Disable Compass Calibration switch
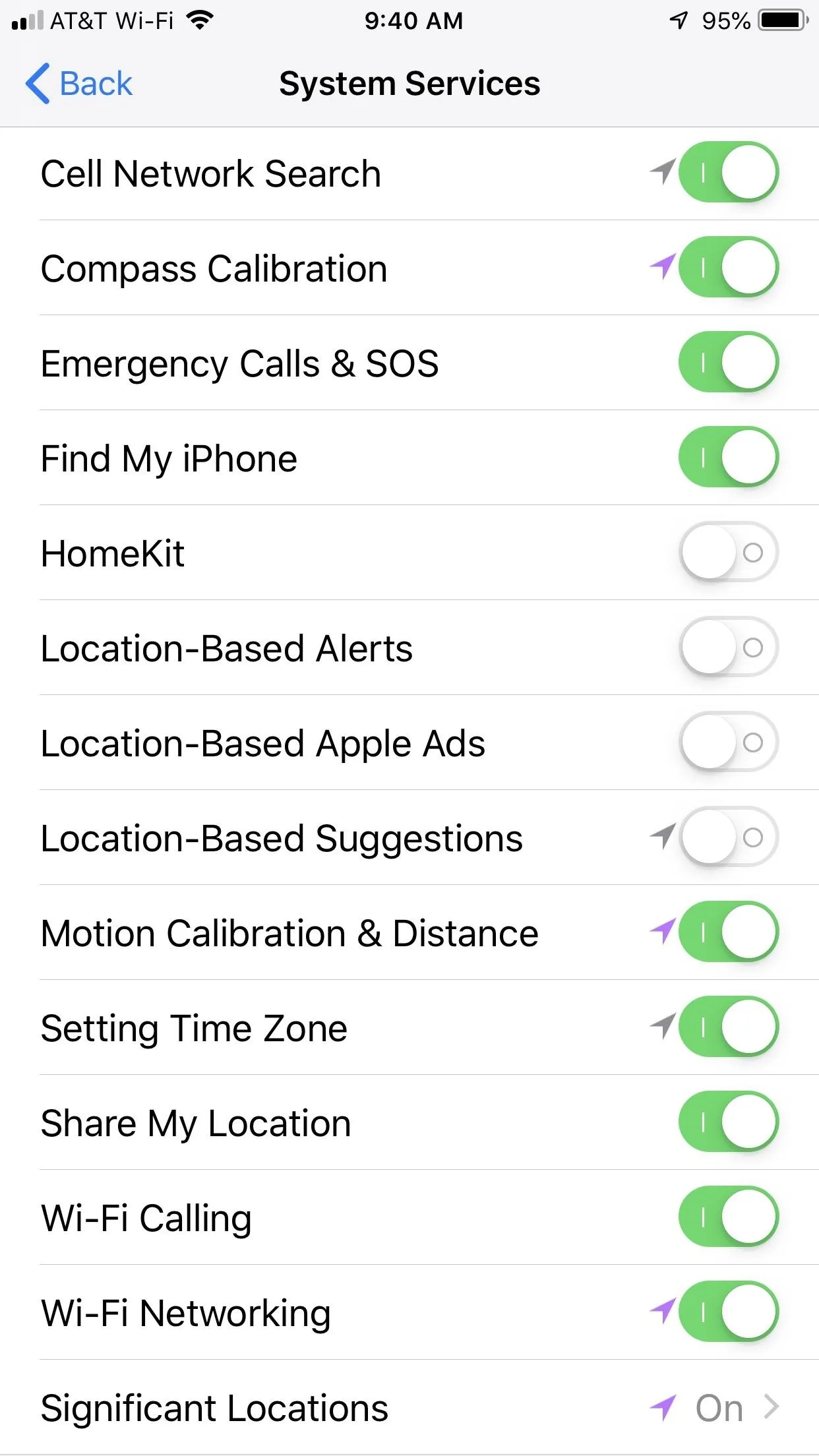This screenshot has width=819, height=1456. (x=729, y=268)
